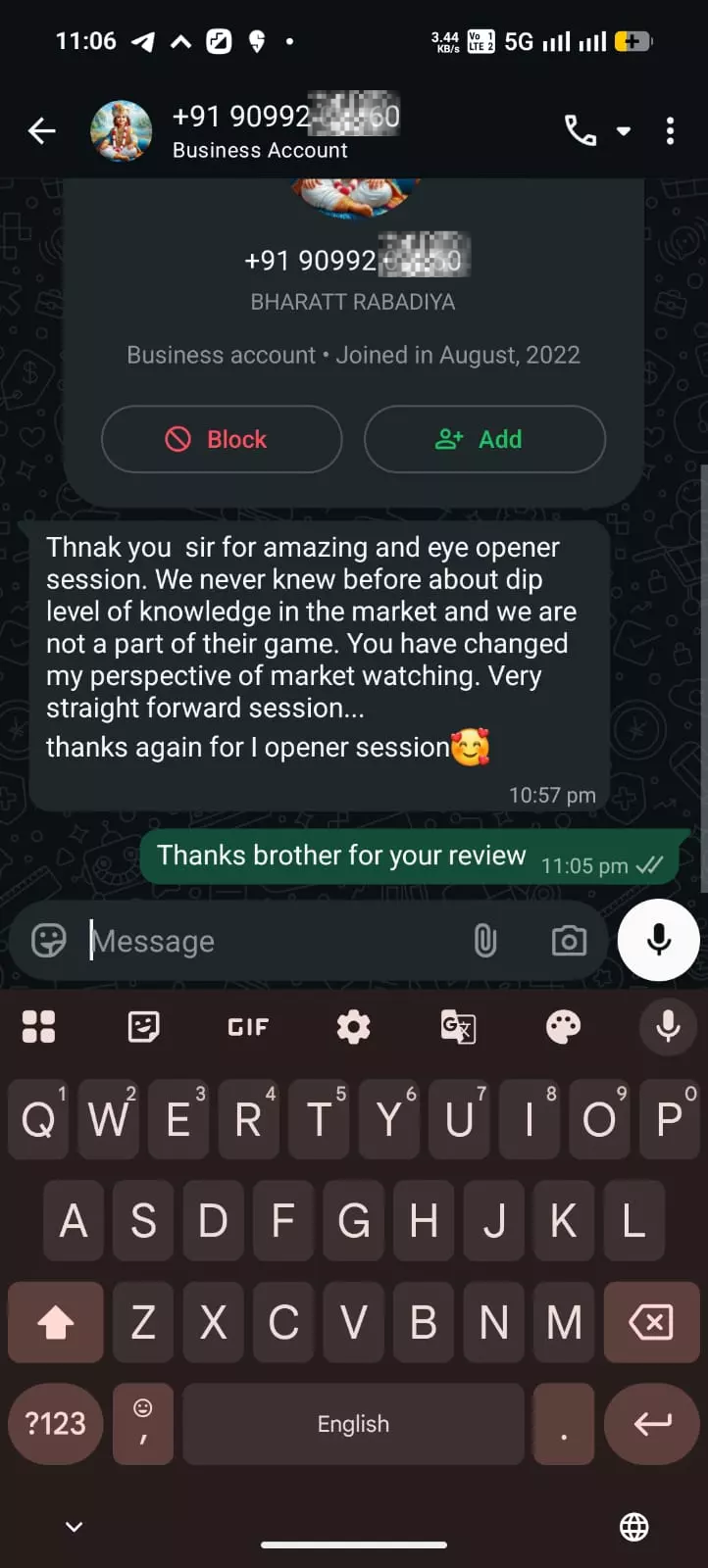Expand the call options dropdown arrow
Screen dimensions: 708x1568
(624, 131)
